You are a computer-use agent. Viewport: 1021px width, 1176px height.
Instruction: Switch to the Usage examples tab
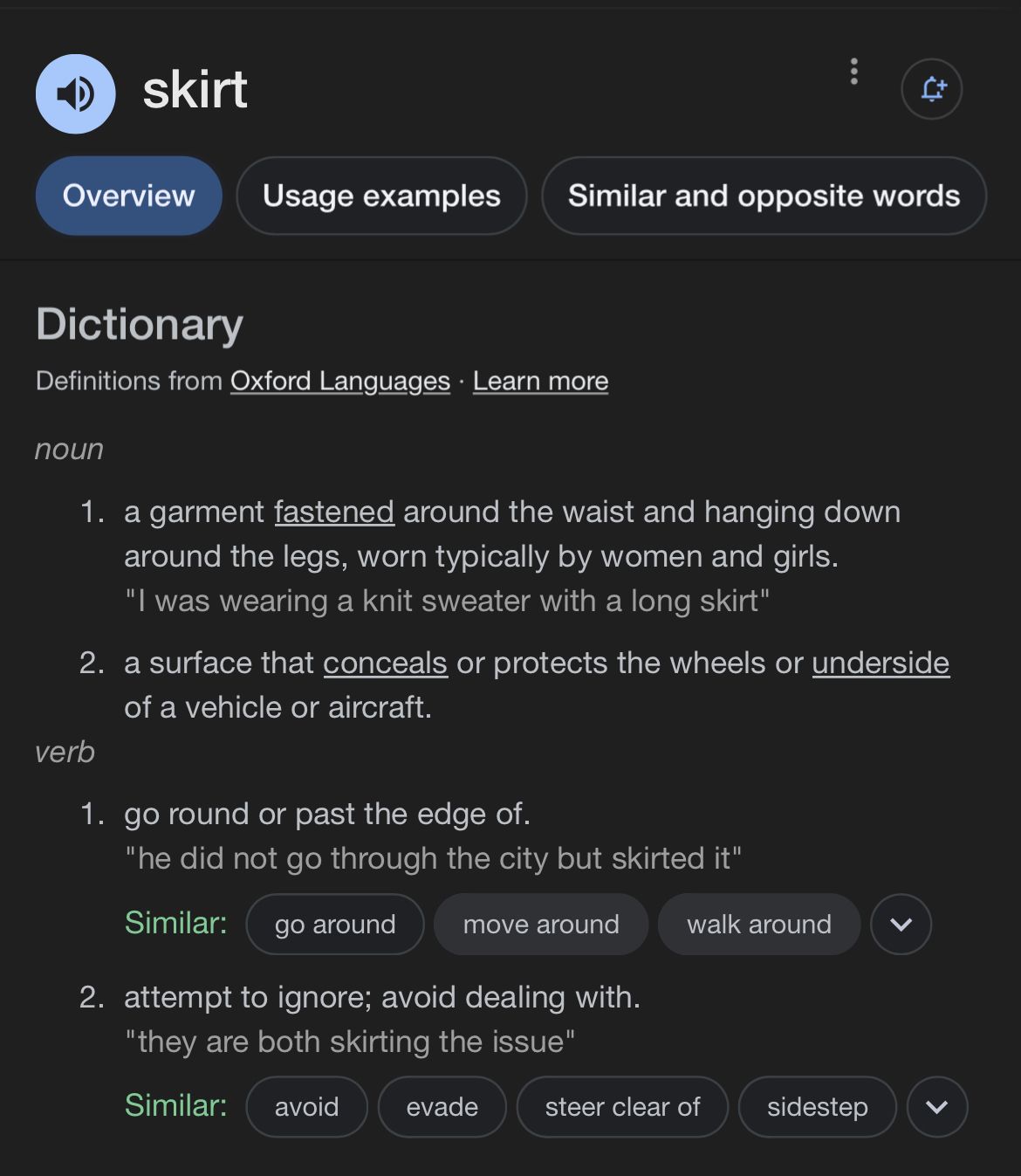381,196
